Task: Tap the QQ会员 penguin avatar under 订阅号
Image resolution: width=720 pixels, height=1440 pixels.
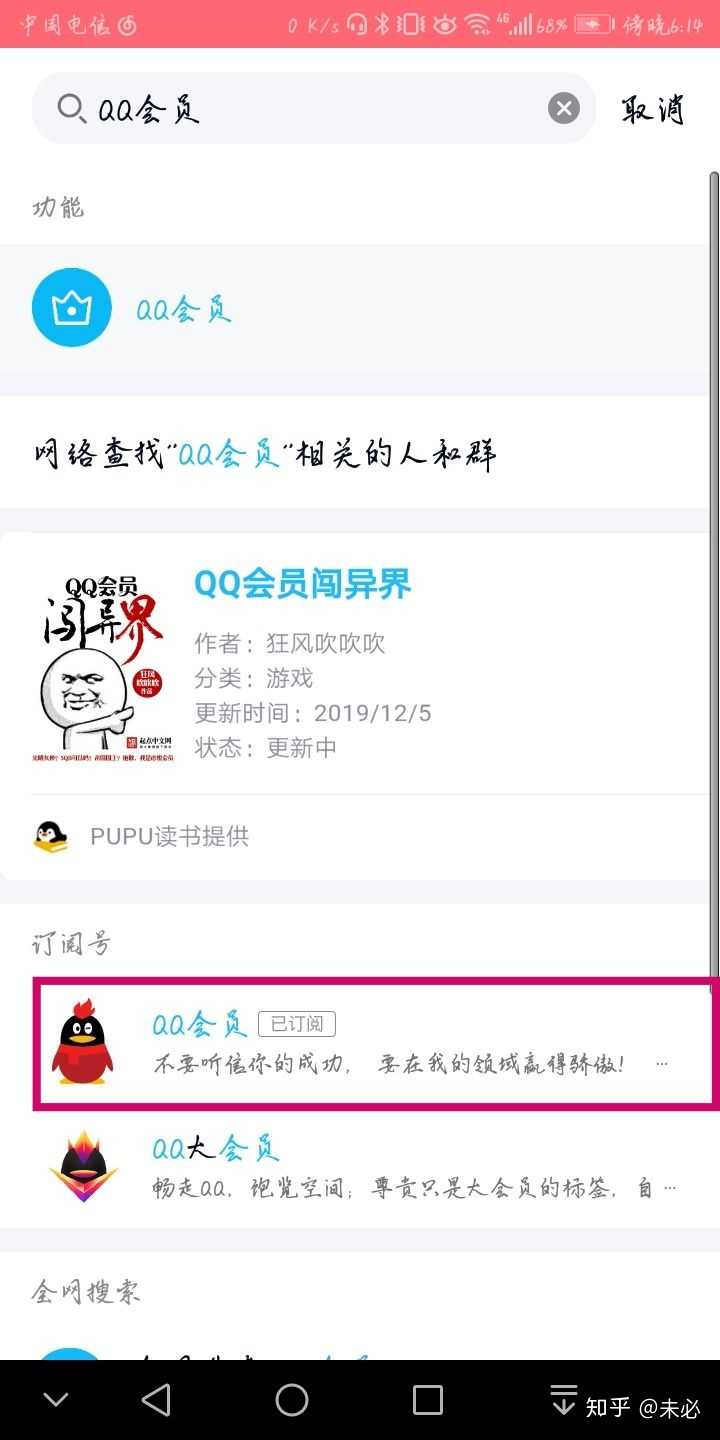Action: coord(82,1040)
